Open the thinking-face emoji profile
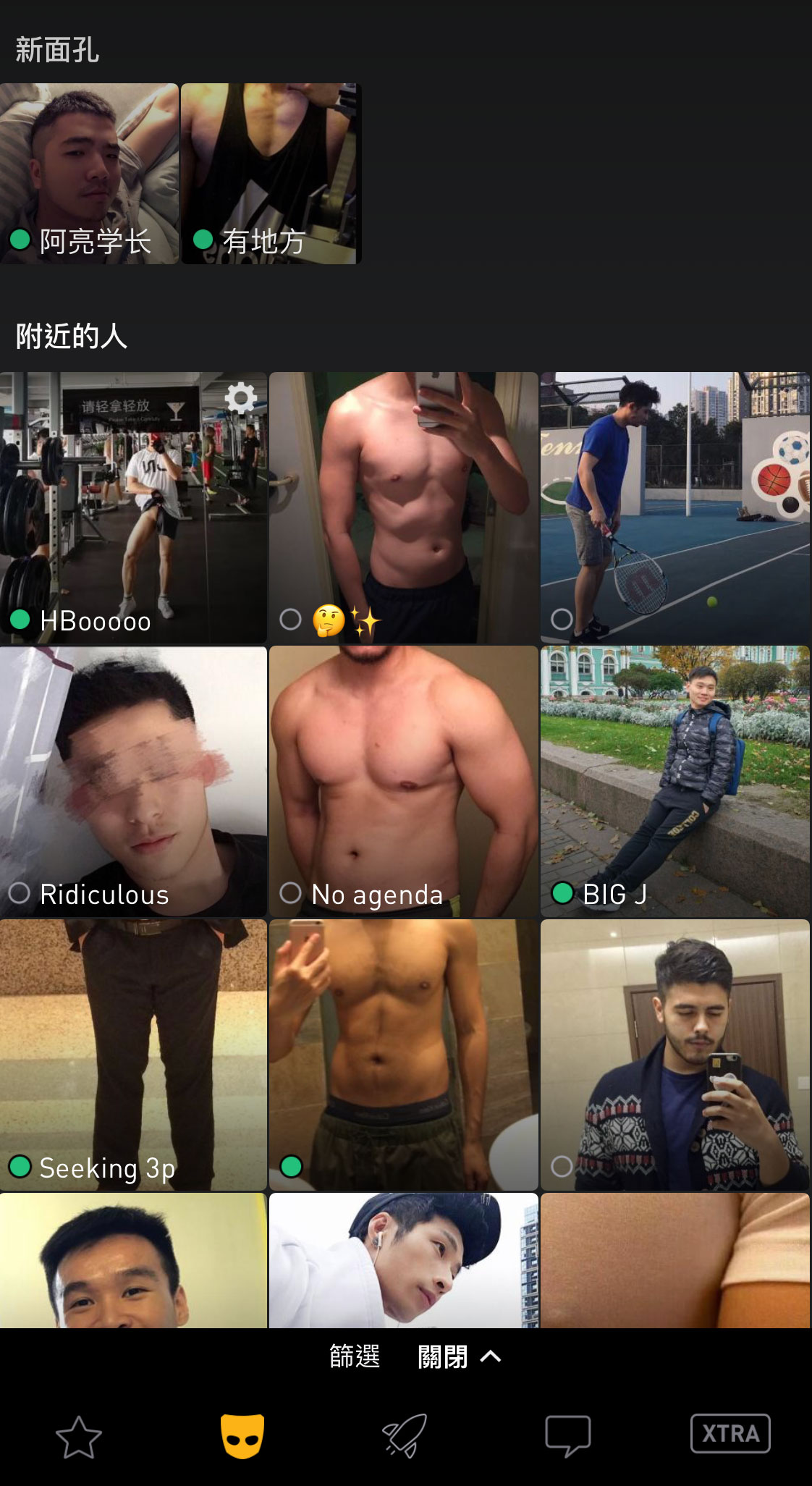 pyautogui.click(x=403, y=508)
